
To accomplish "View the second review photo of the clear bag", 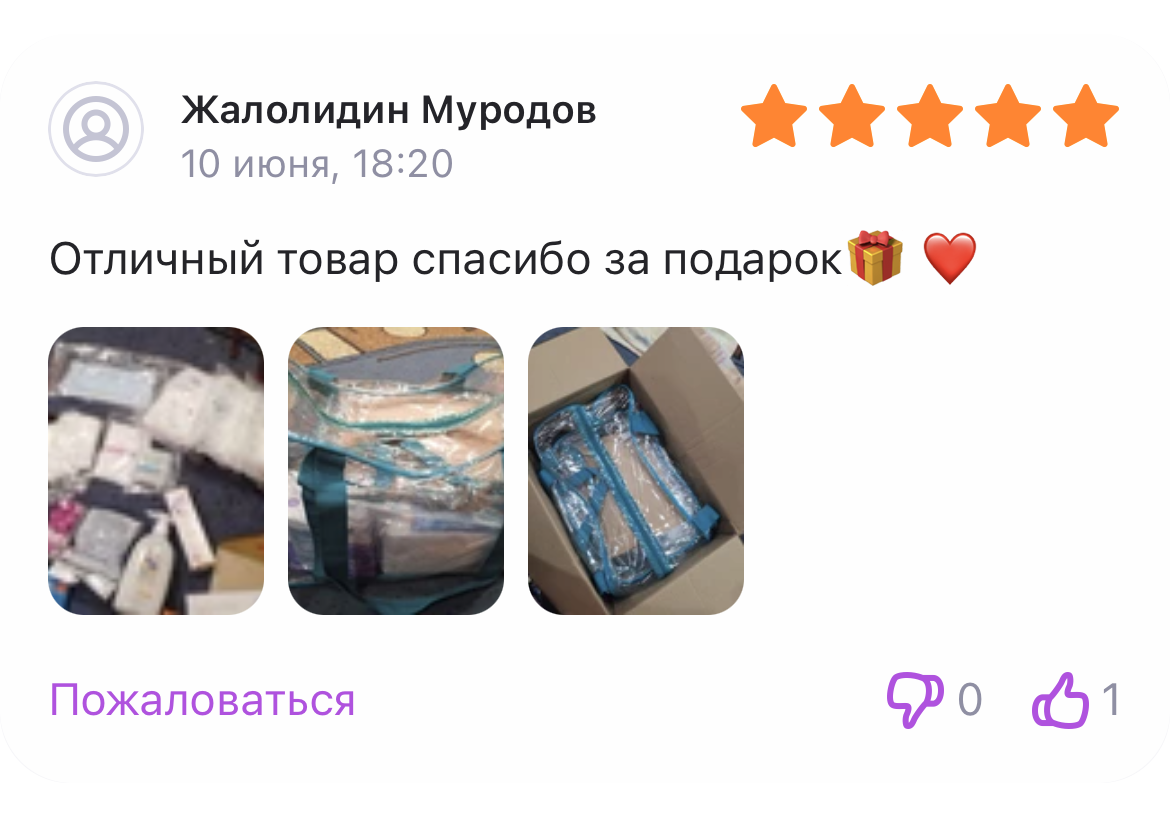I will (396, 470).
